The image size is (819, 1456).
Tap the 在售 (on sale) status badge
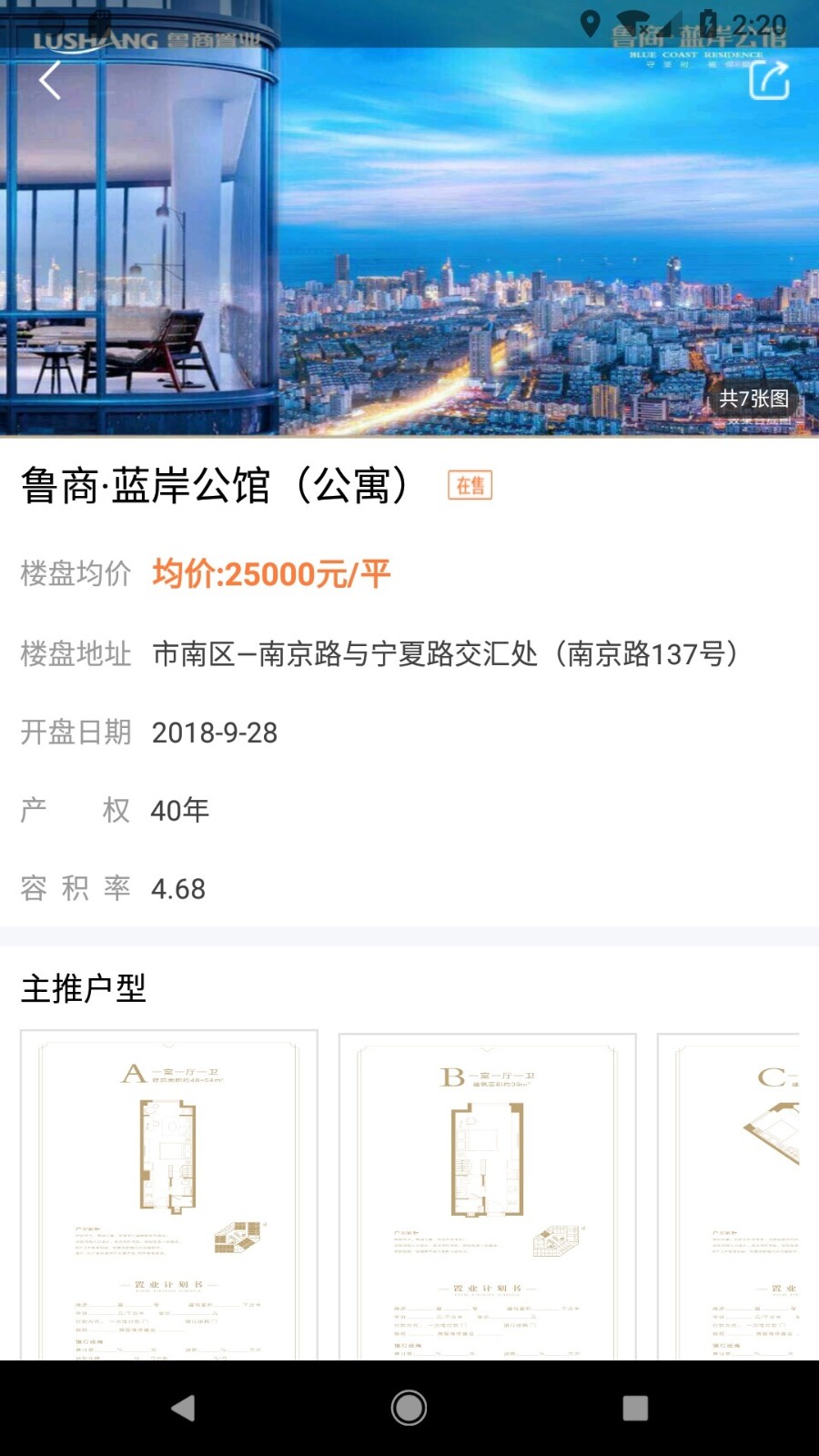click(470, 486)
